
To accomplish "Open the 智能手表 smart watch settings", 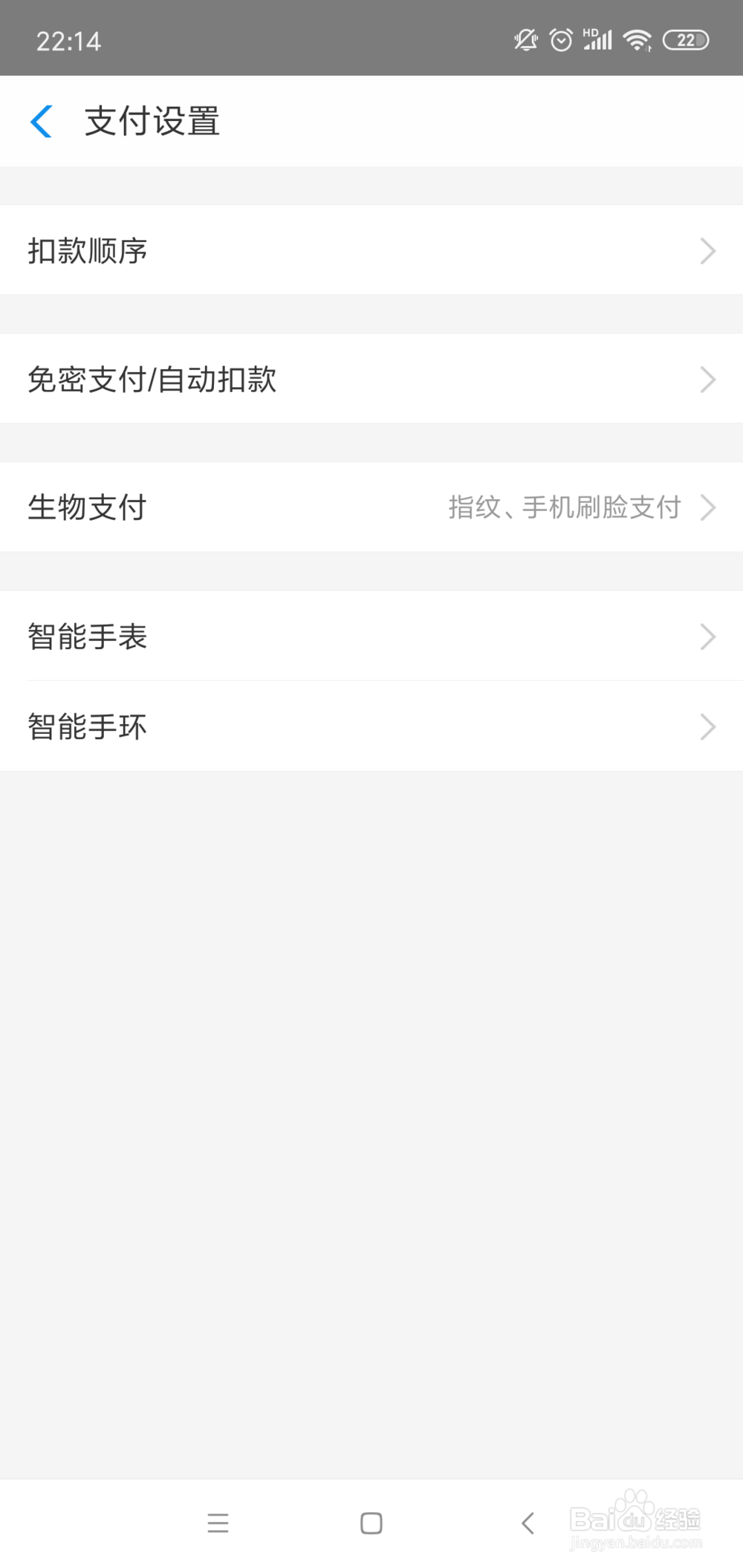I will click(x=371, y=637).
